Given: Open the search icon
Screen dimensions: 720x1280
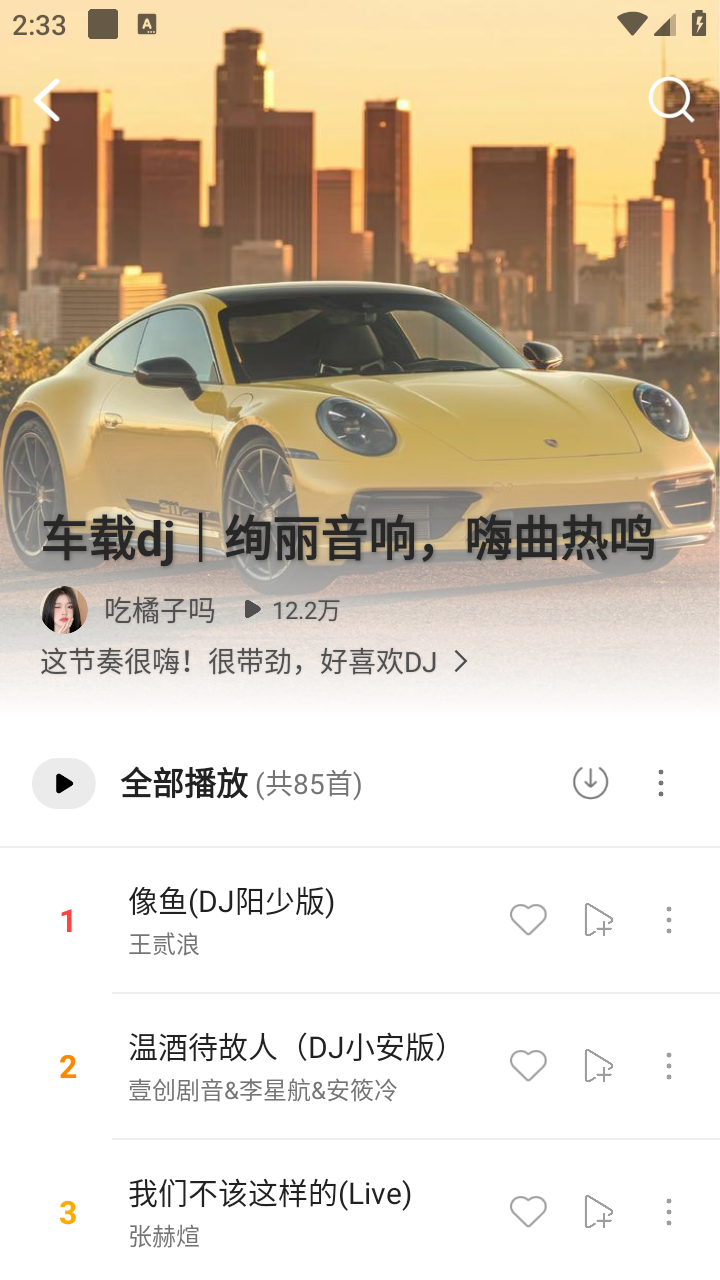Looking at the screenshot, I should pyautogui.click(x=672, y=100).
